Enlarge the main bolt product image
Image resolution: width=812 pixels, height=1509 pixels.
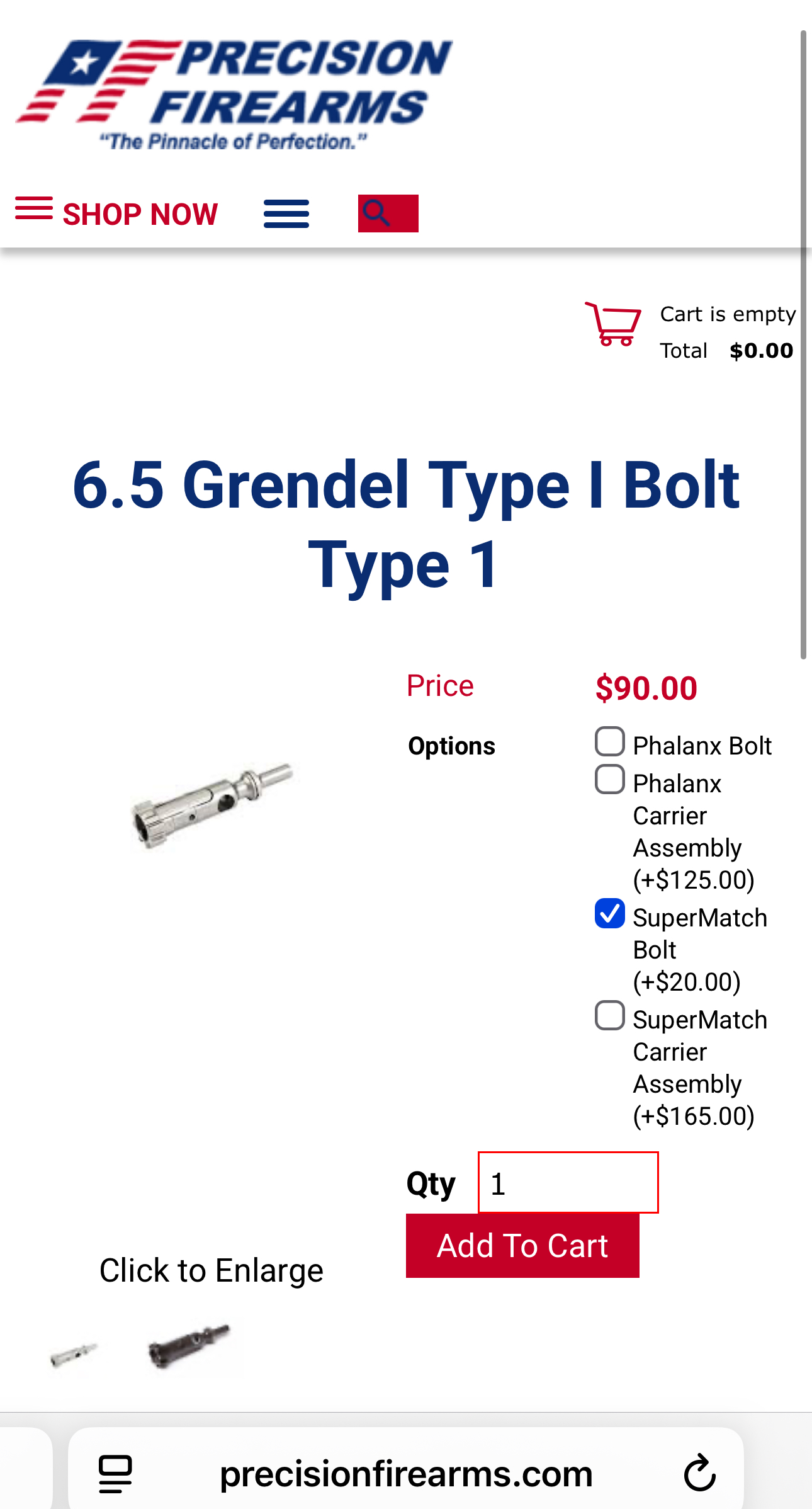(211, 807)
